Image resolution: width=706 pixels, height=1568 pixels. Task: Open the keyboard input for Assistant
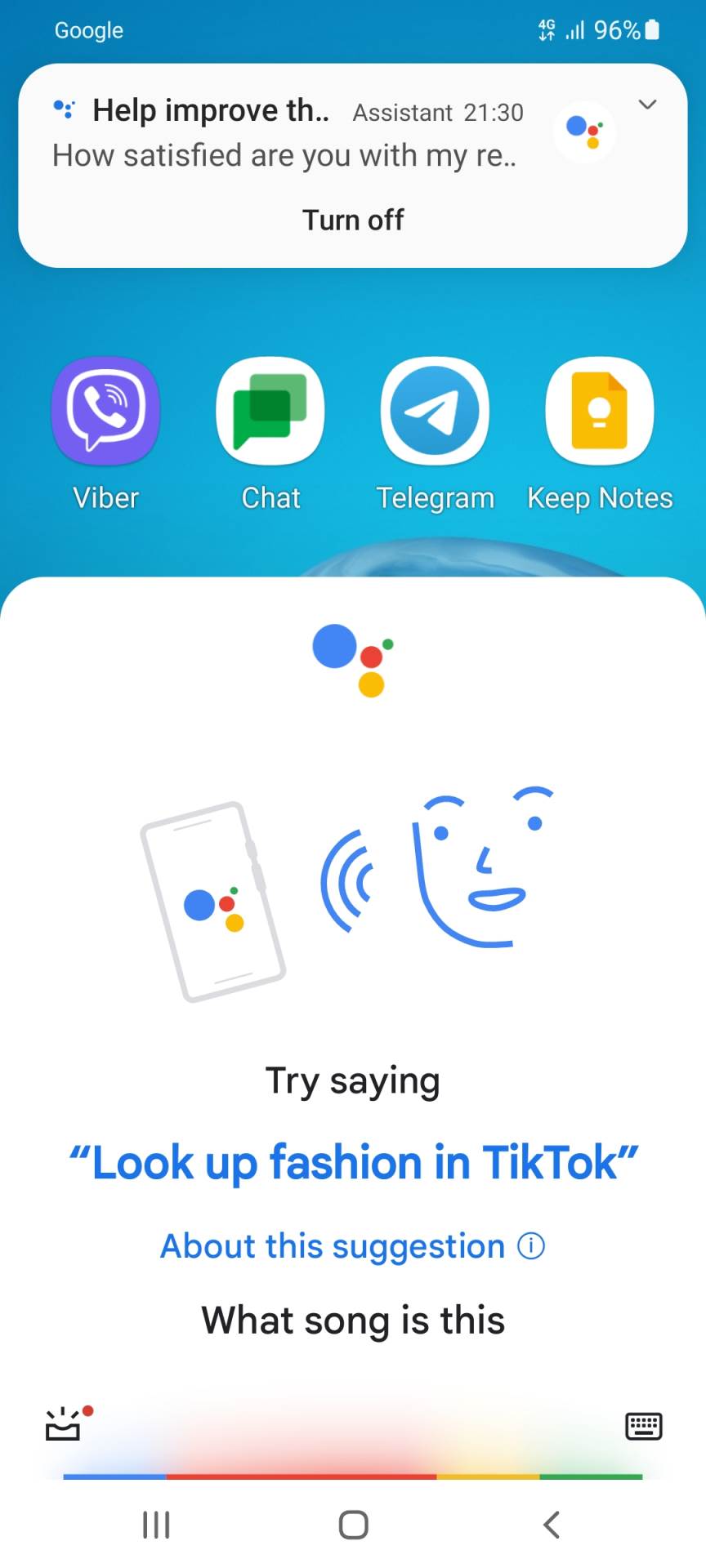643,1427
